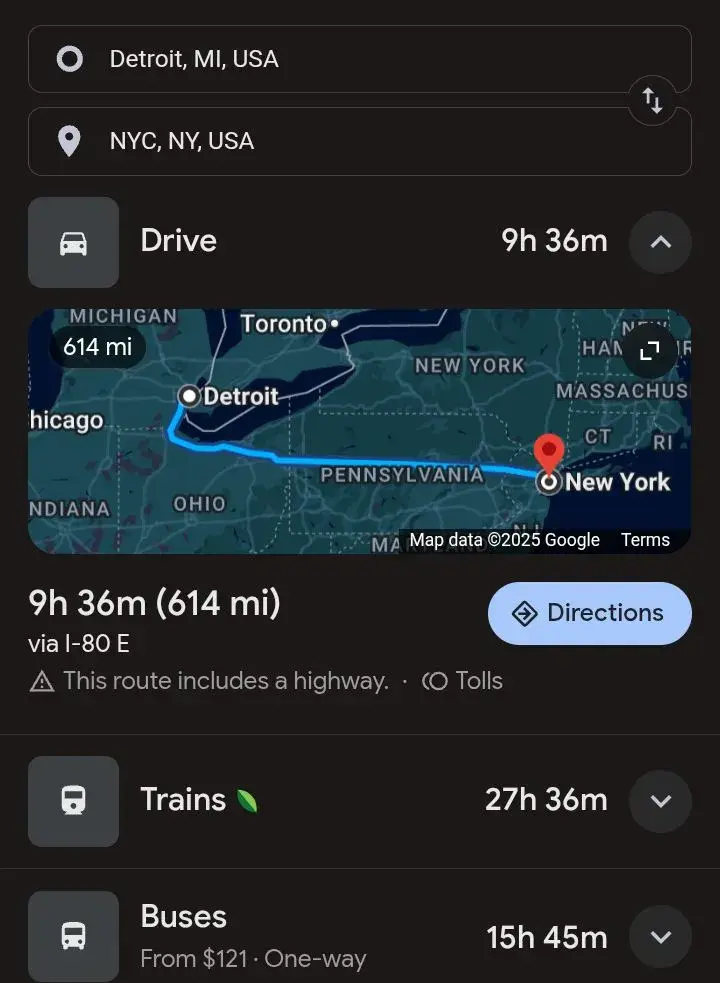The width and height of the screenshot is (720, 983).
Task: Expand the Trains travel option
Action: (x=660, y=801)
